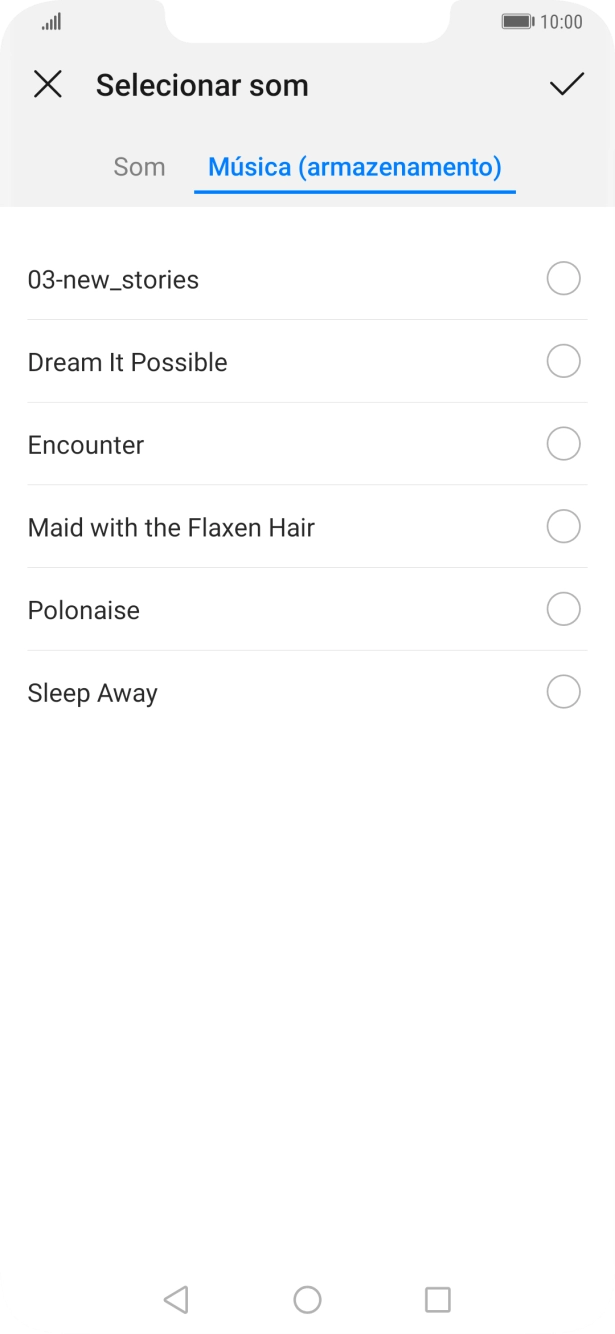Go to the home screen
The width and height of the screenshot is (615, 1334).
307,1299
